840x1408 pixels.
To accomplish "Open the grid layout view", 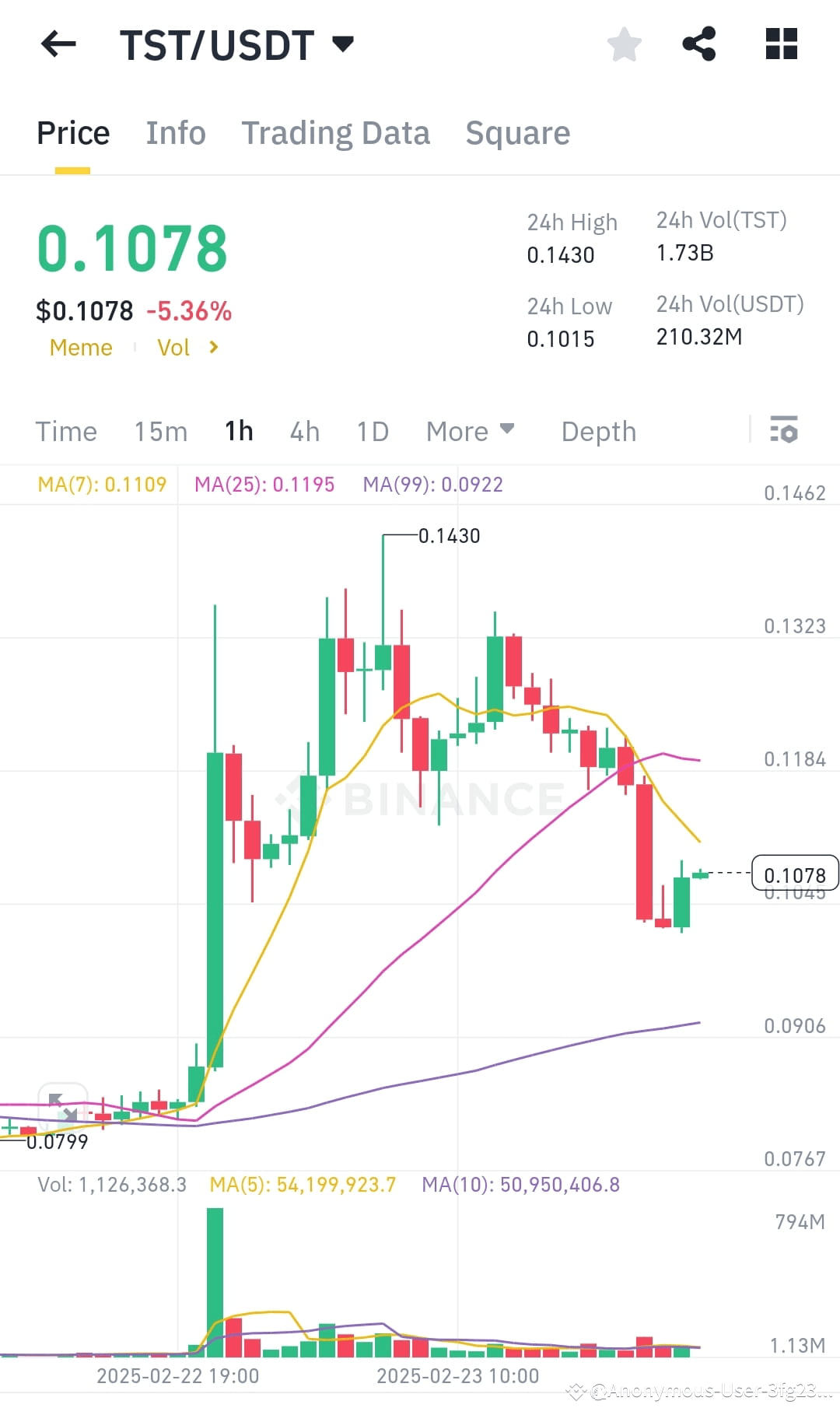I will pyautogui.click(x=780, y=44).
